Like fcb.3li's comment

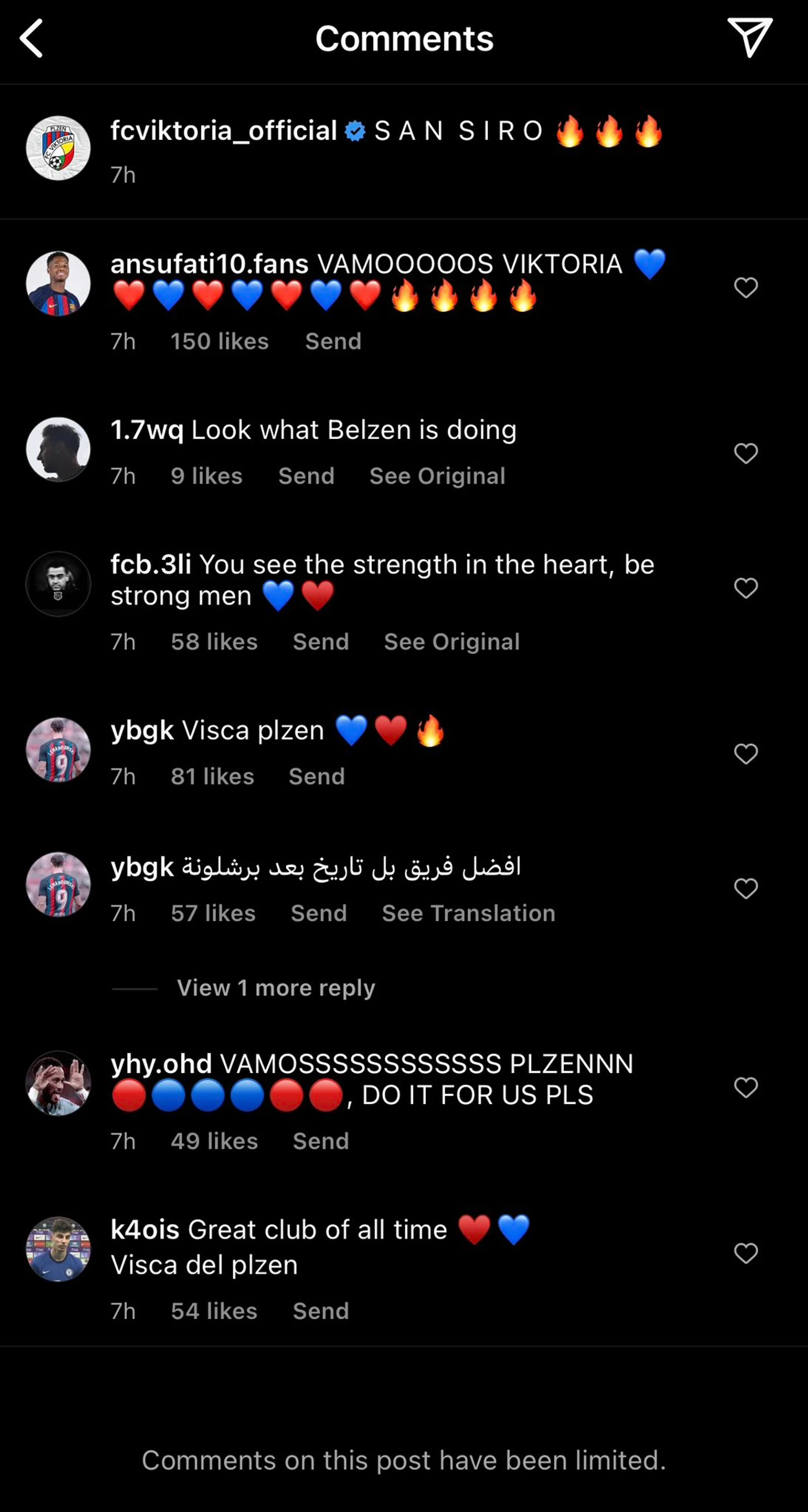coord(746,588)
